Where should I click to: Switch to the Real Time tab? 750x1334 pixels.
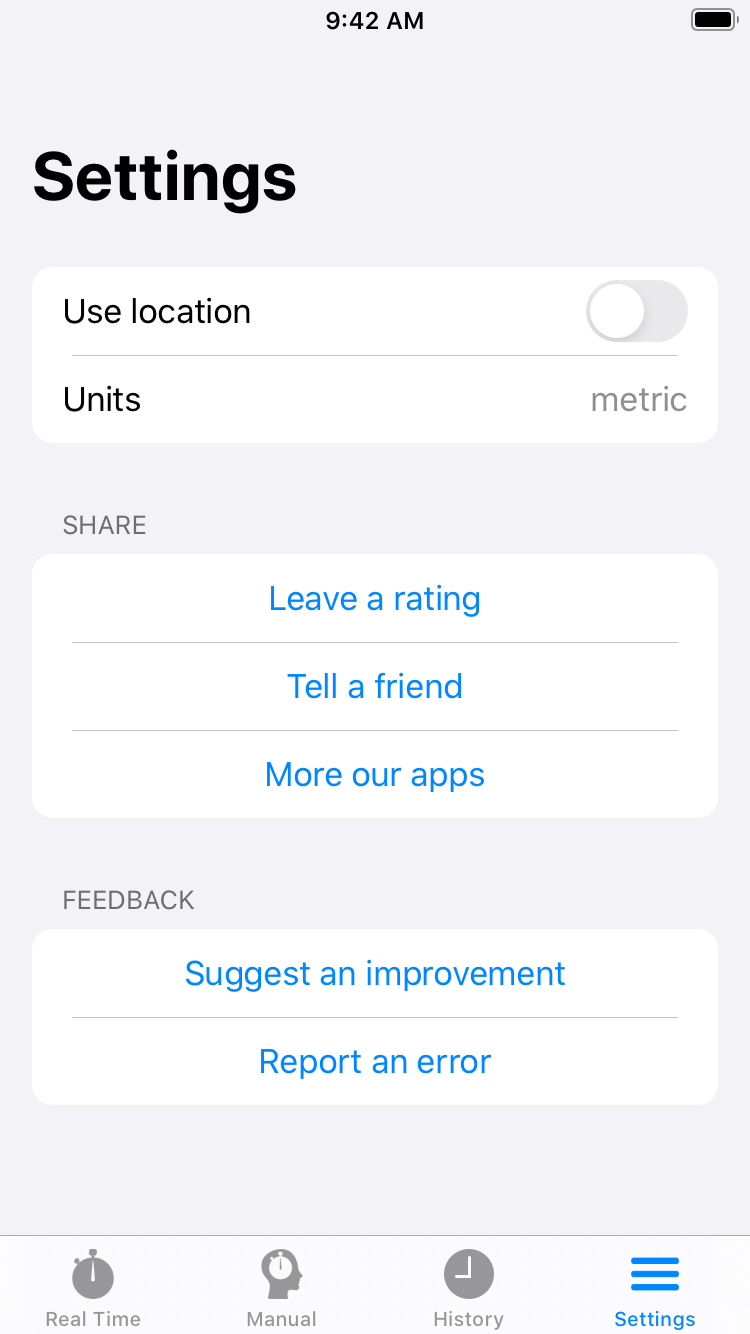coord(93,1288)
